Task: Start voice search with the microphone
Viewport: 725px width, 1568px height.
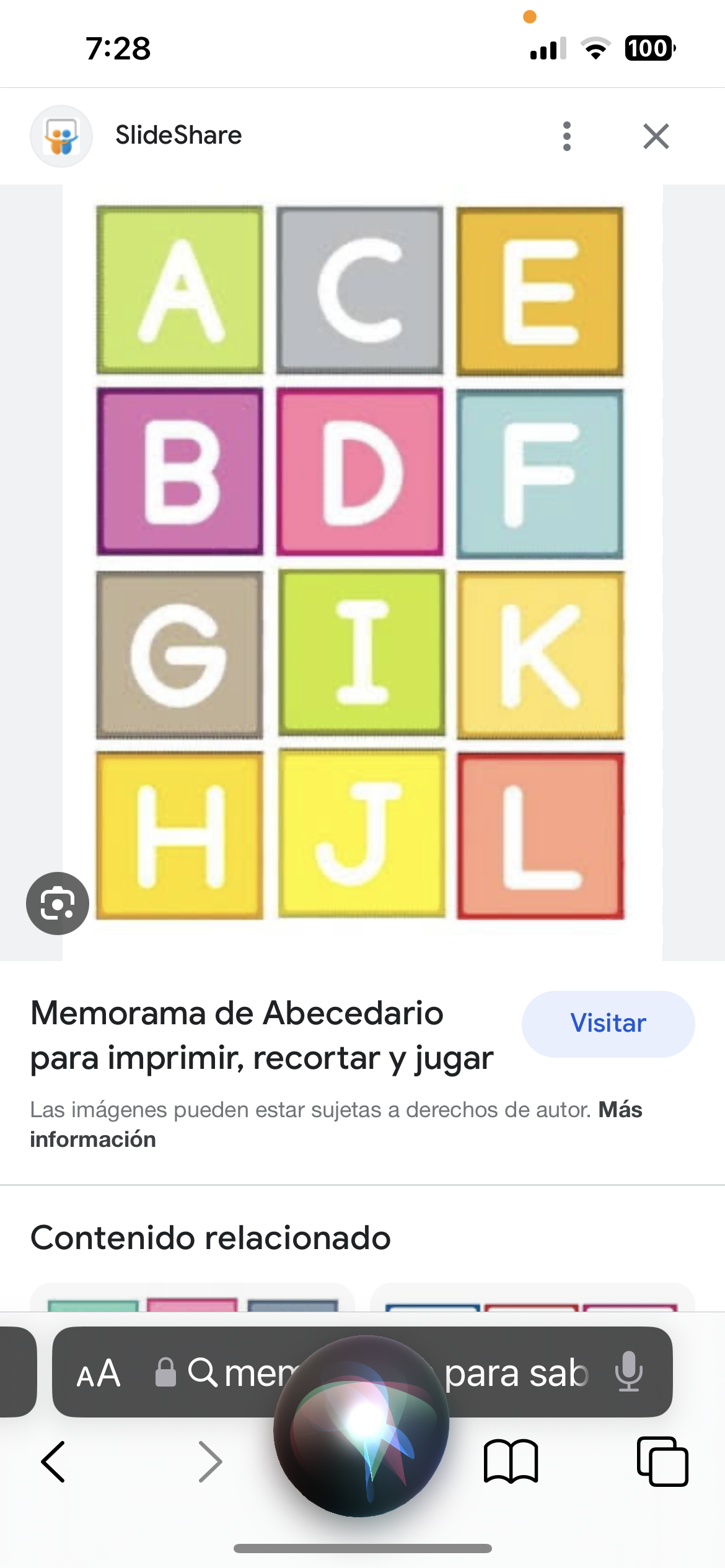Action: 628,1372
